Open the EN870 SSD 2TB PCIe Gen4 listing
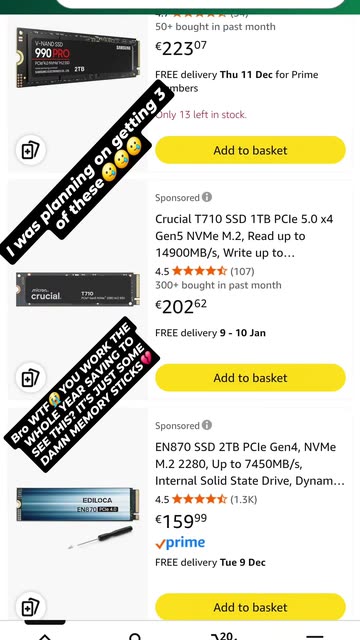Screen dimensions: 360x640 (x=249, y=464)
